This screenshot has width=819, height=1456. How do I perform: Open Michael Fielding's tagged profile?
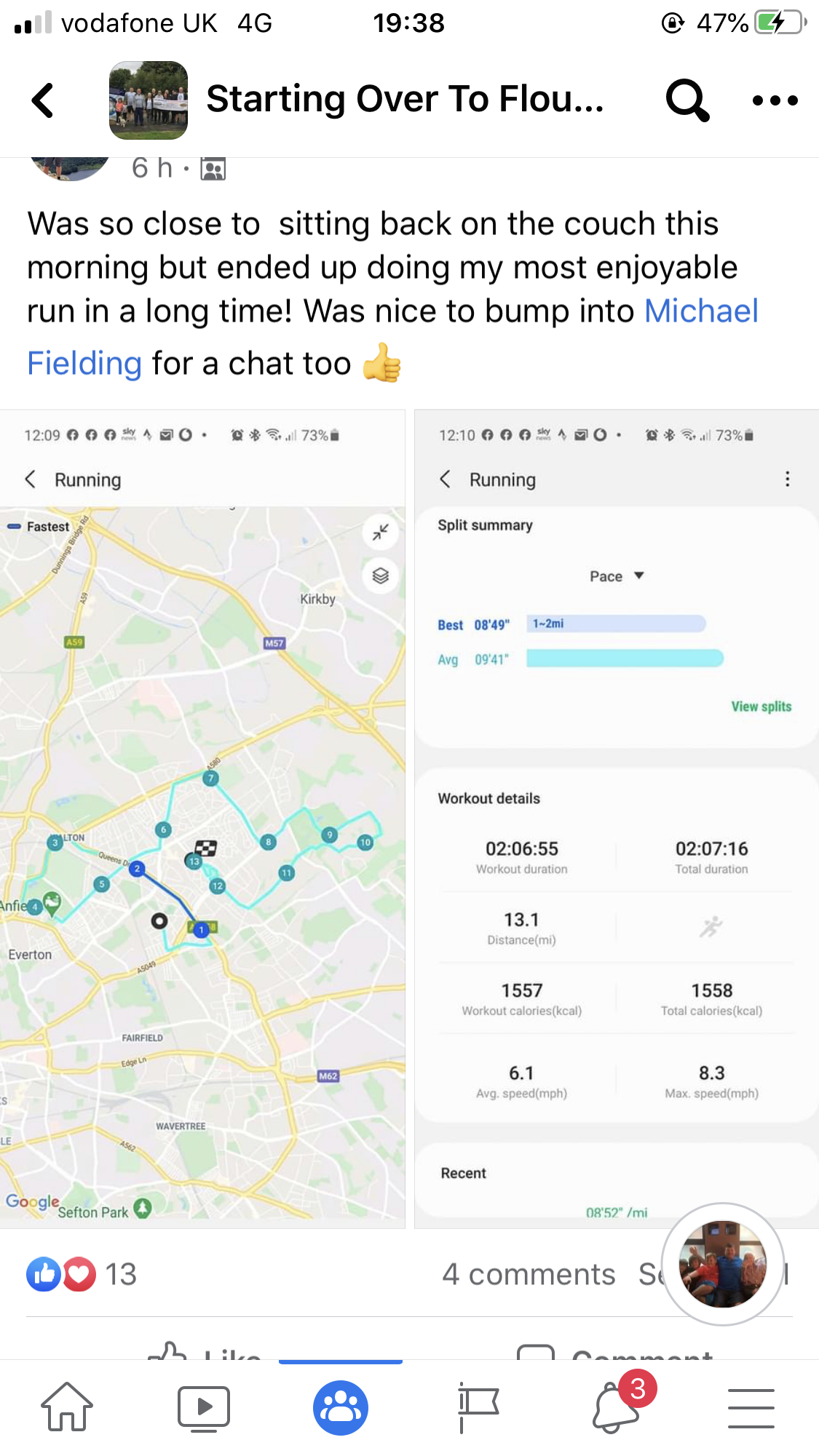point(393,336)
